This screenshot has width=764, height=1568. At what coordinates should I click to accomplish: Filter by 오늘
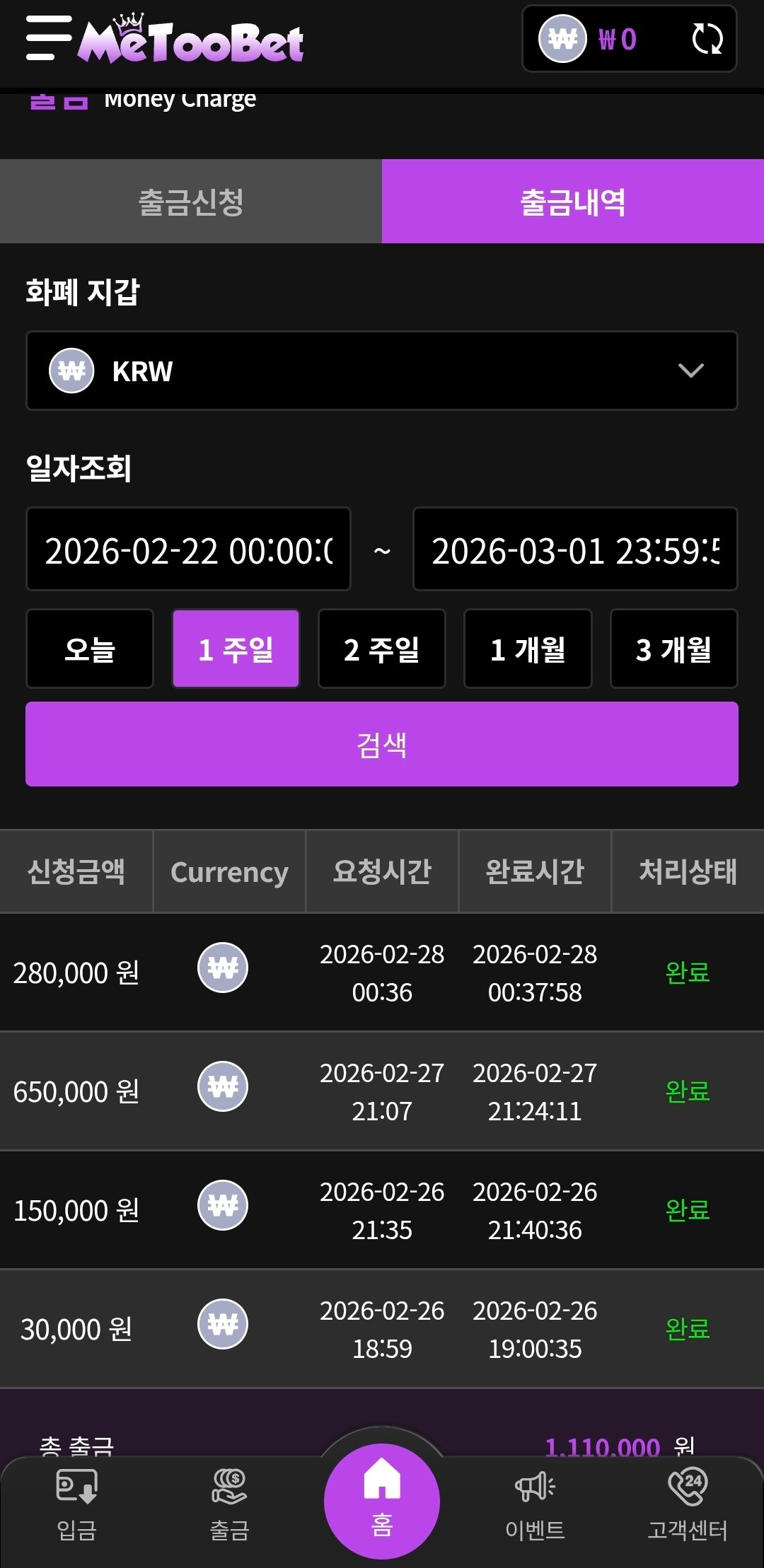coord(90,649)
